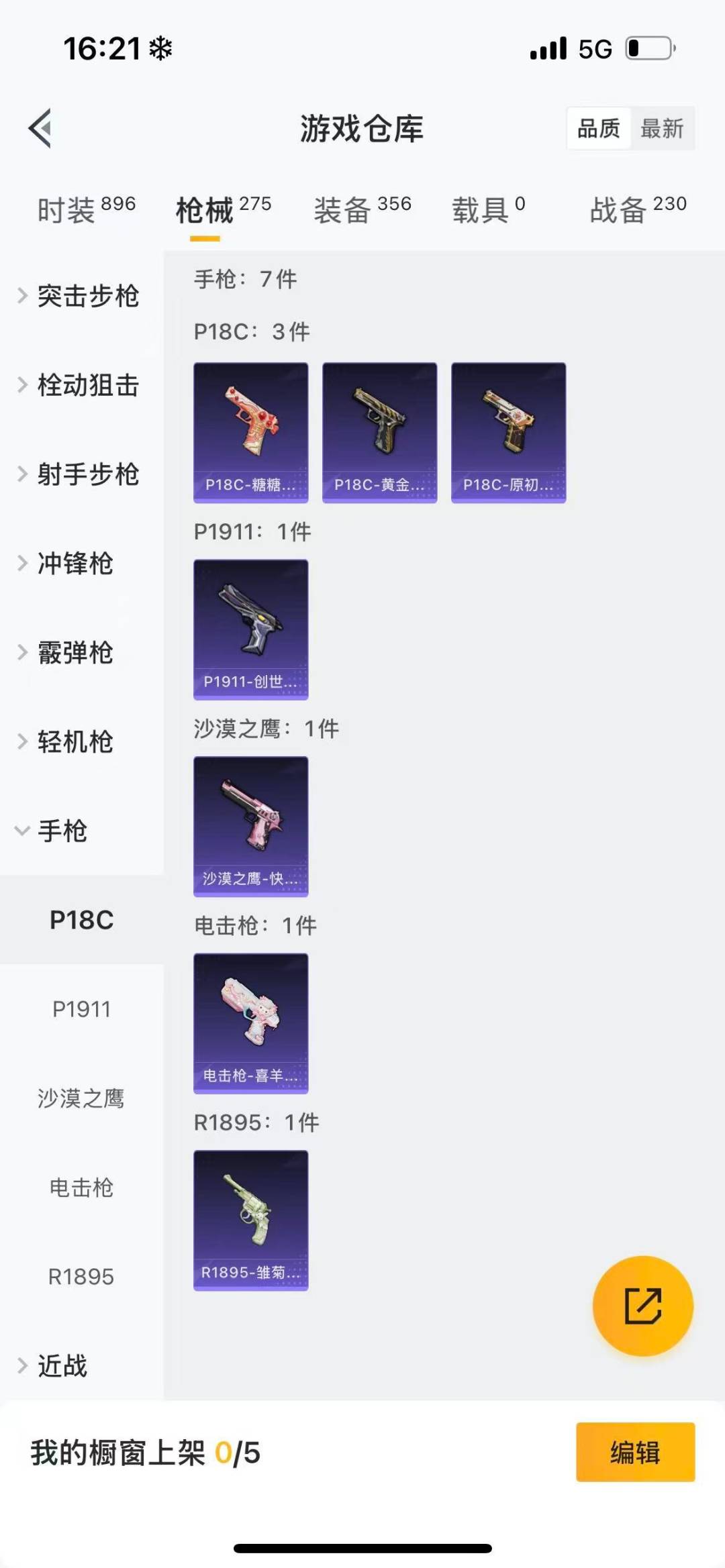This screenshot has height=1568, width=725.
Task: Select the P1911-创世 pistol skin
Action: pyautogui.click(x=250, y=628)
